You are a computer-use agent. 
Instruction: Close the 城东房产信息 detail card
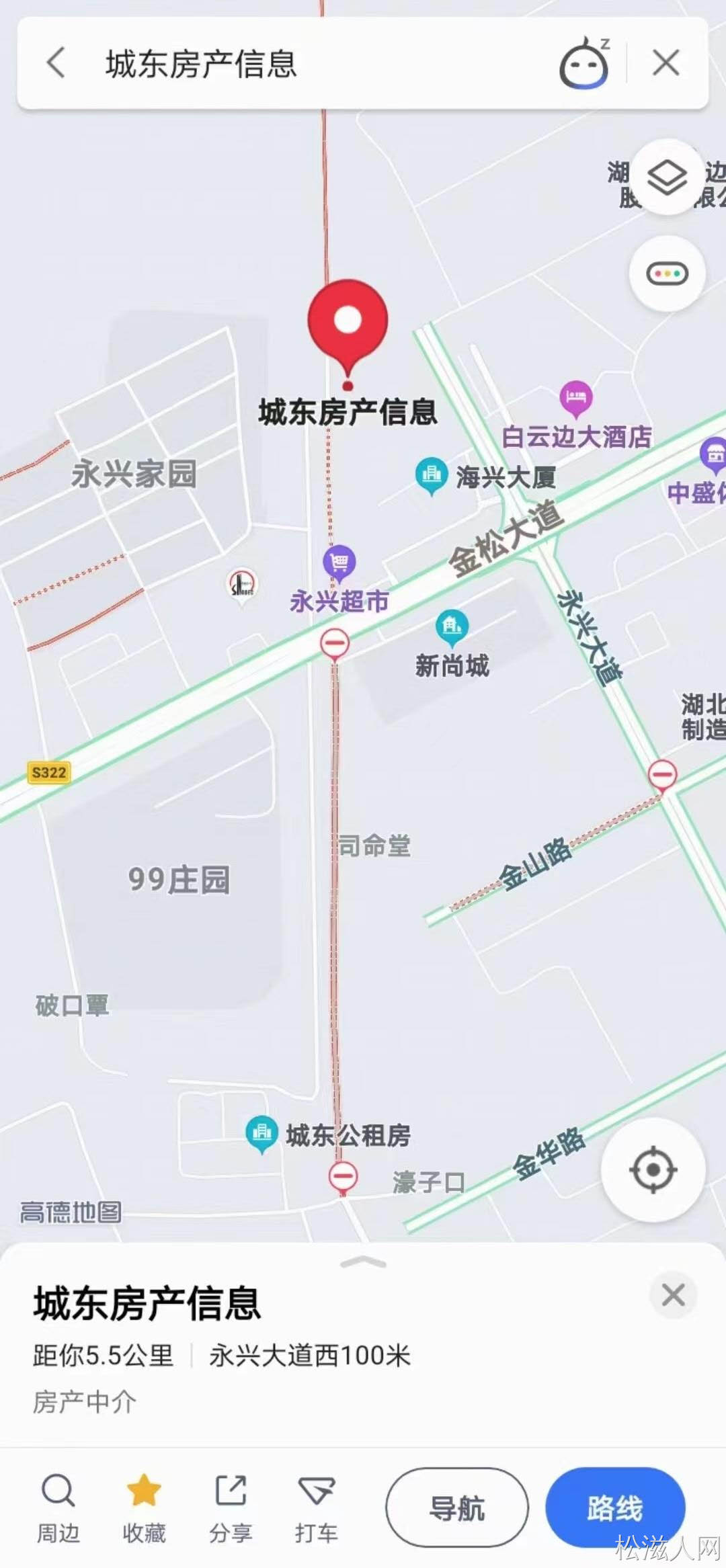[672, 1294]
